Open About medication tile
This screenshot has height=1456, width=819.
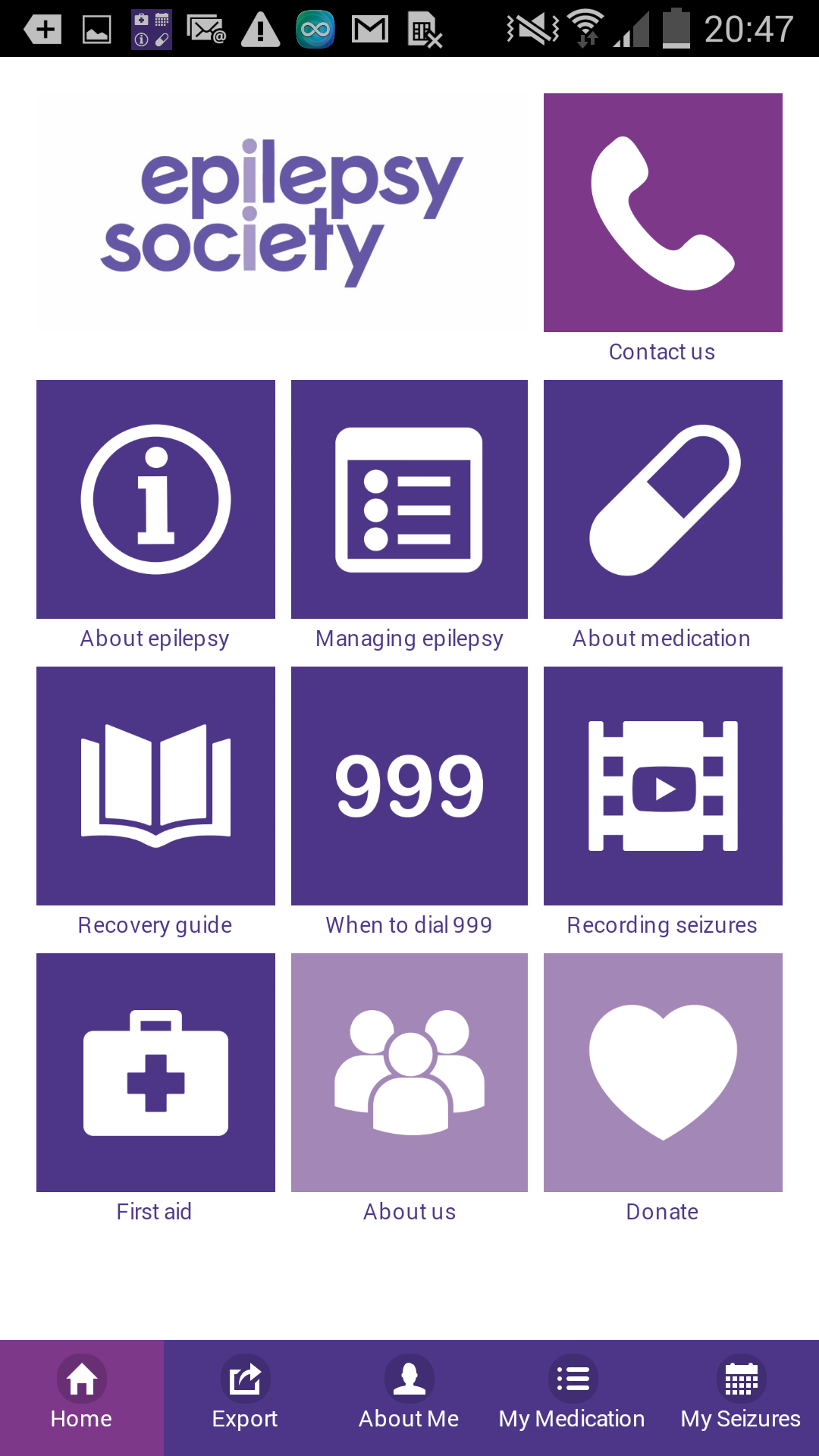point(663,500)
